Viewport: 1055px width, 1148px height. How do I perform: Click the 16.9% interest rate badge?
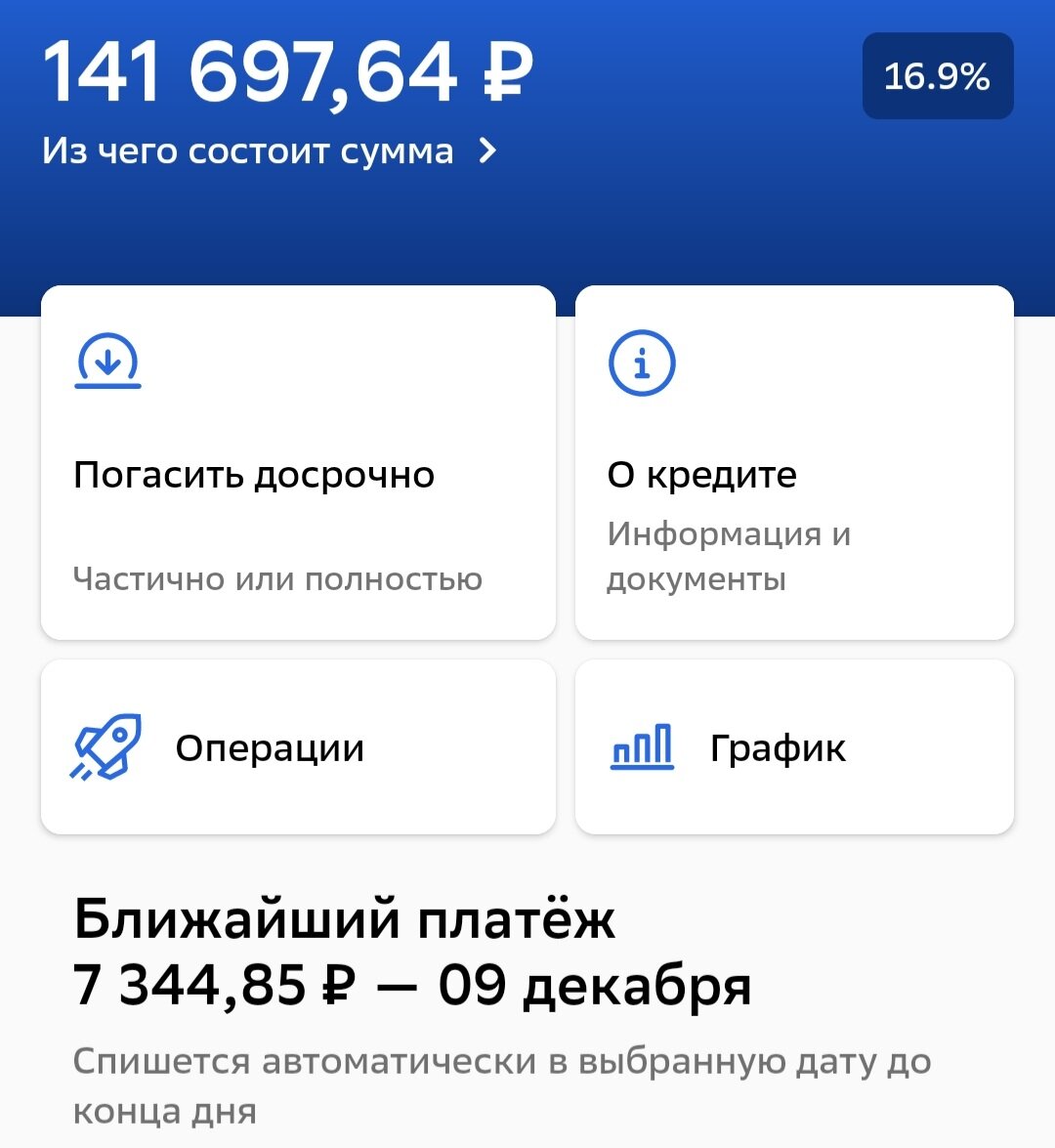pos(937,75)
